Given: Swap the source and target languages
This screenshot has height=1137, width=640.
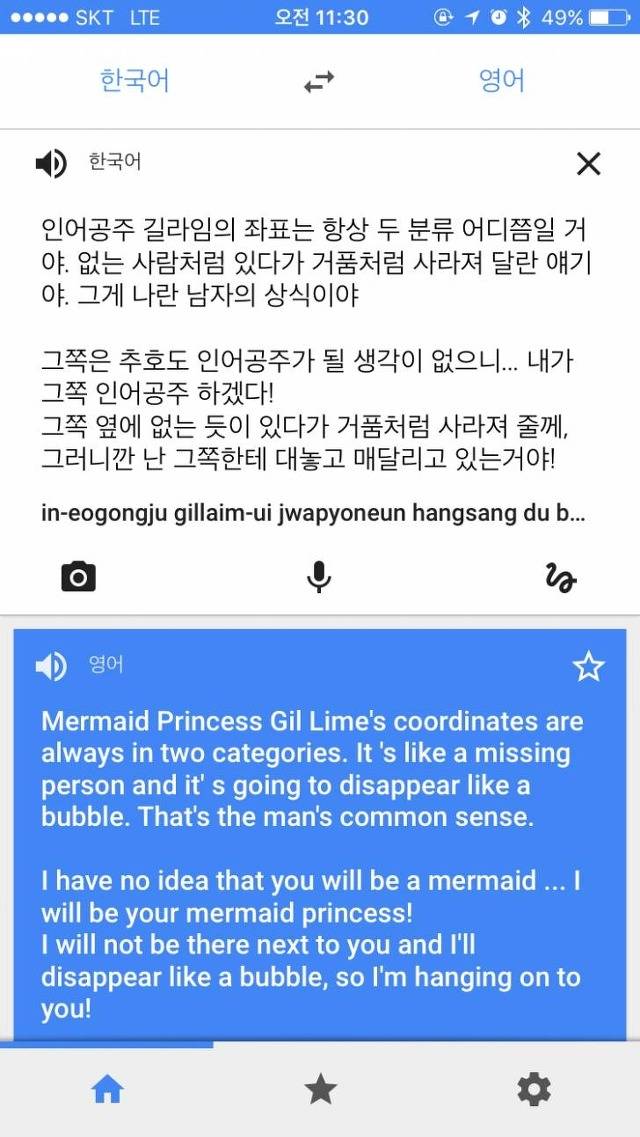Looking at the screenshot, I should (x=319, y=82).
